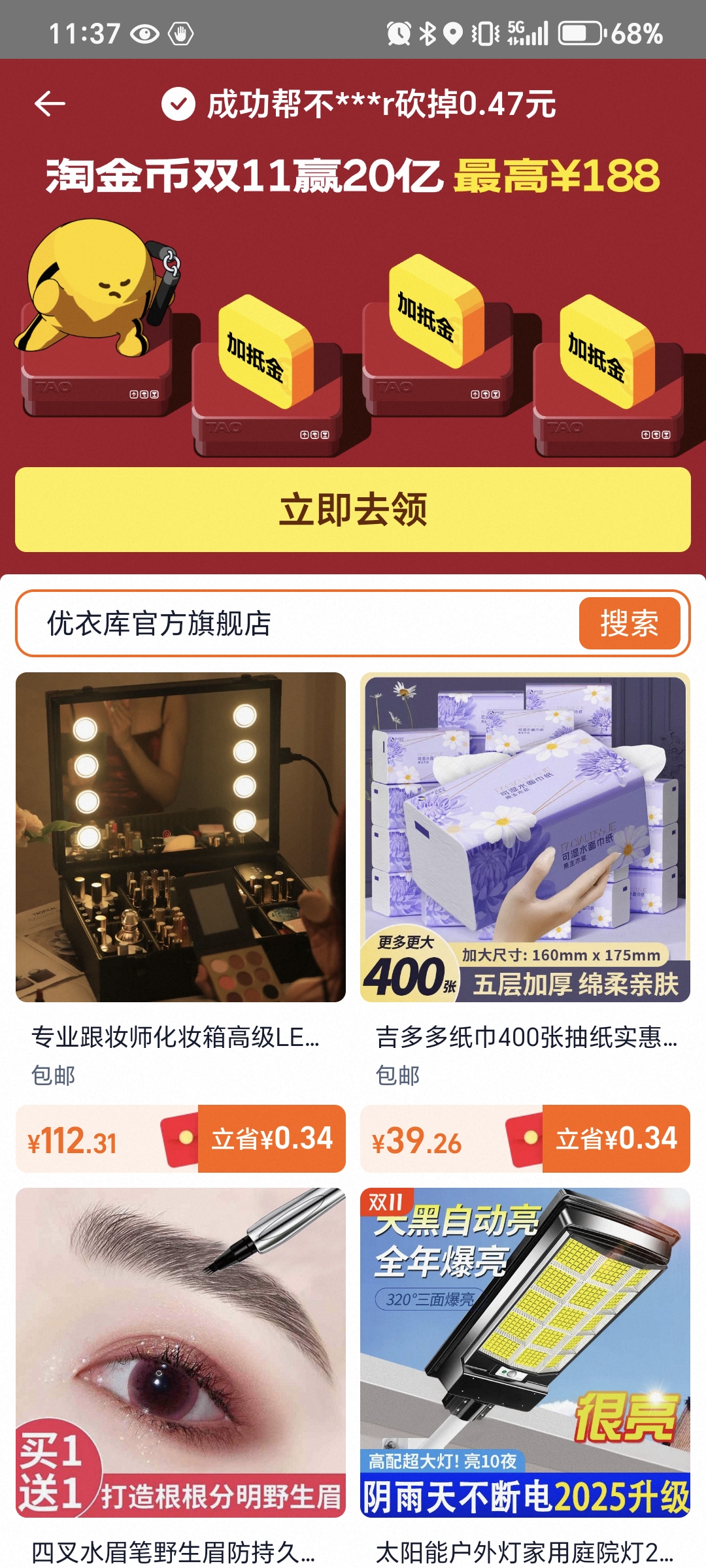Open the 专业跟妆师化妆箱 product card
This screenshot has height=1568, width=706.
[180, 838]
